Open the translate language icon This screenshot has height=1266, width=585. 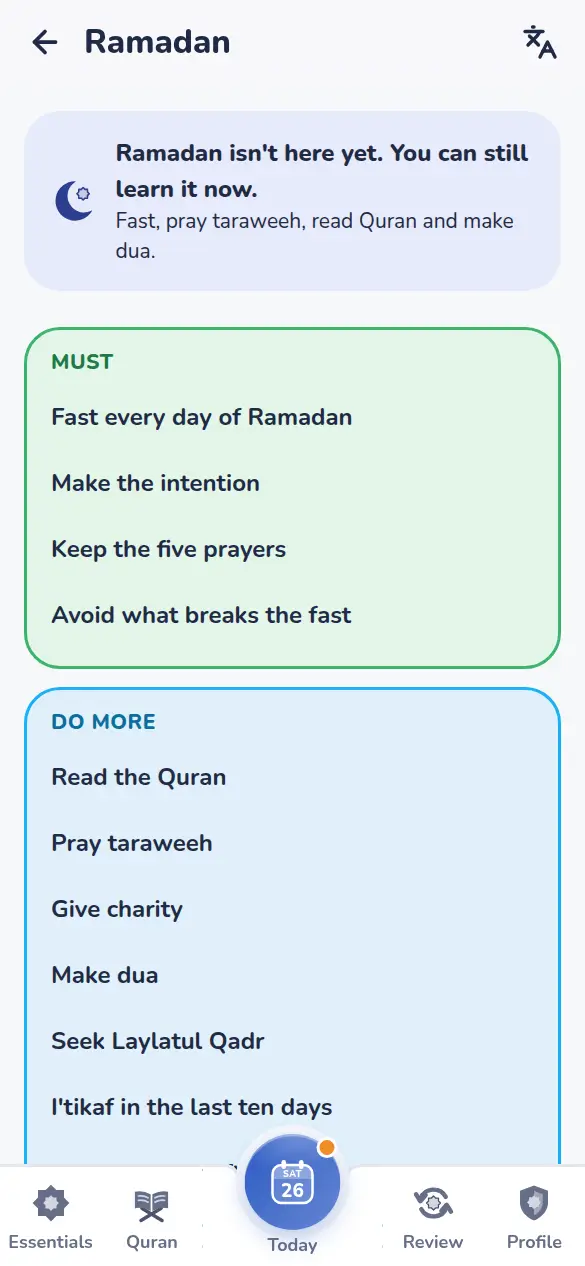(540, 42)
